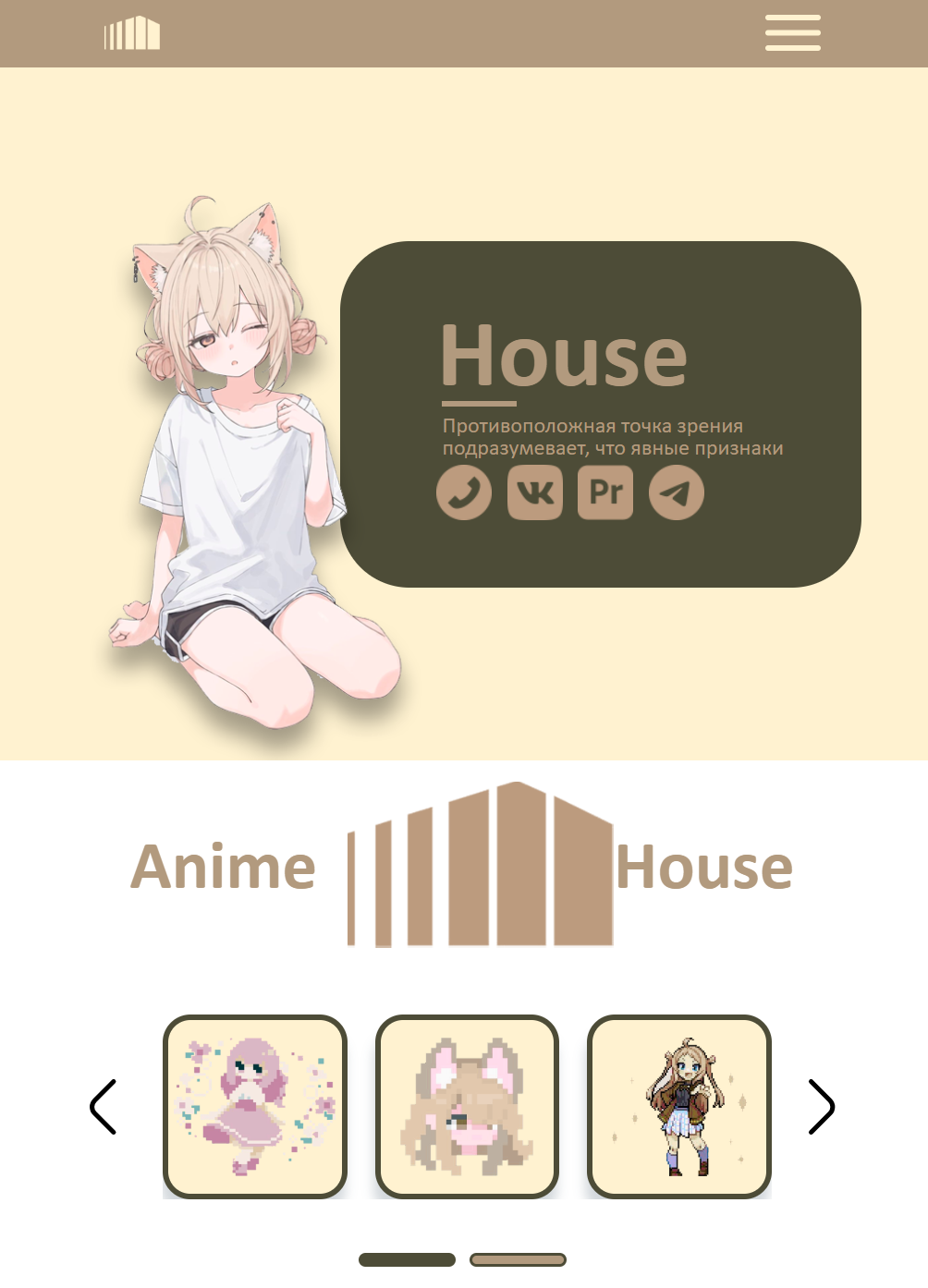Open the hamburger menu

[792, 33]
